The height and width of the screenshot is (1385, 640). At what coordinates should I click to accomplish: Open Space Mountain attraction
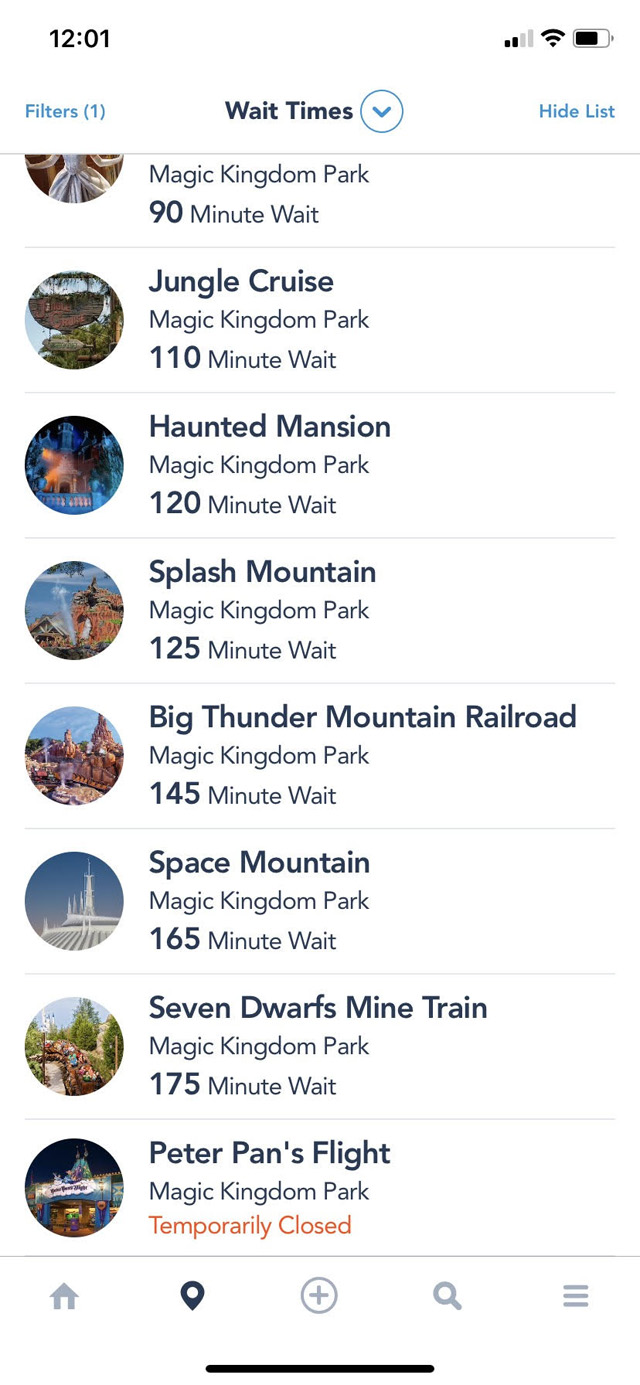coord(320,901)
